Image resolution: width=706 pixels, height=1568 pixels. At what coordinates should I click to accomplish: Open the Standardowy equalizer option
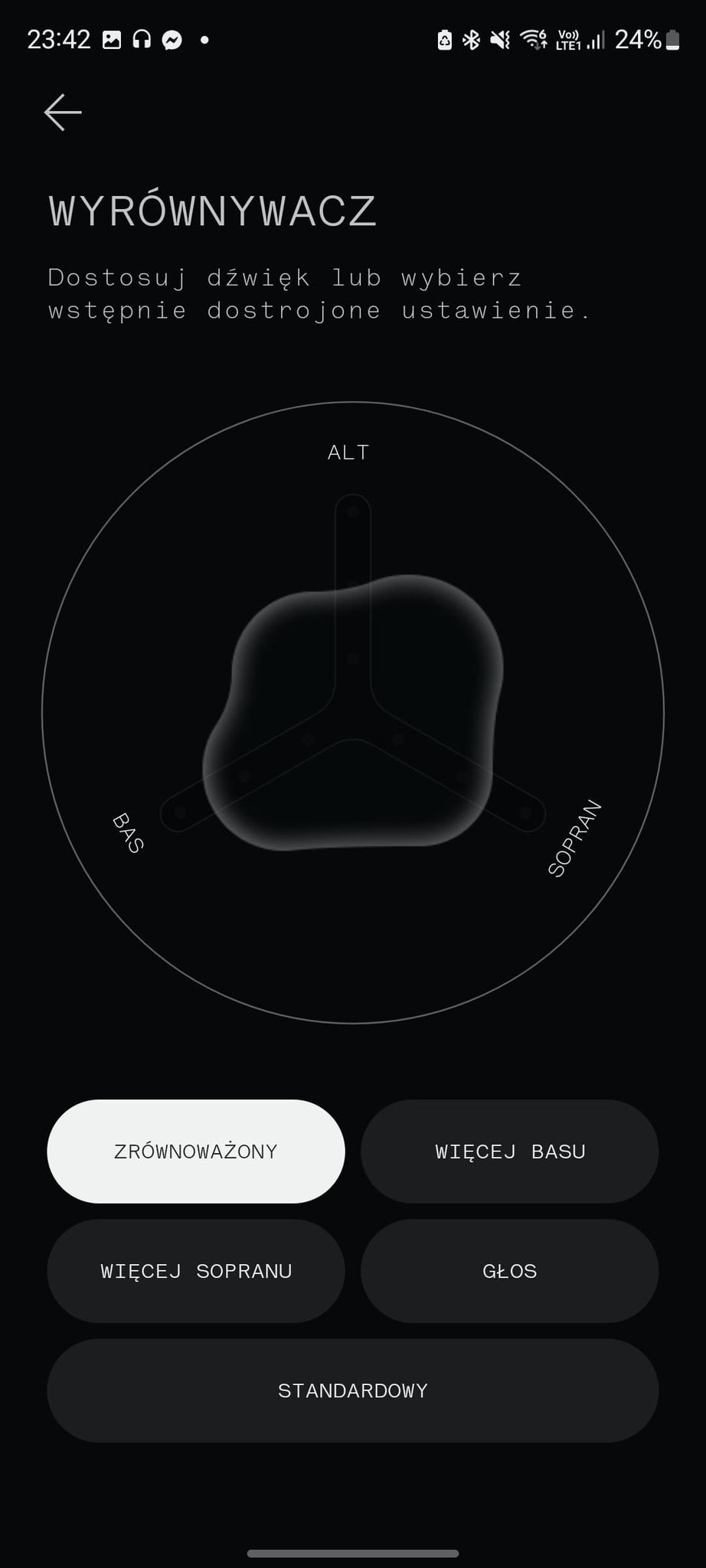352,1390
